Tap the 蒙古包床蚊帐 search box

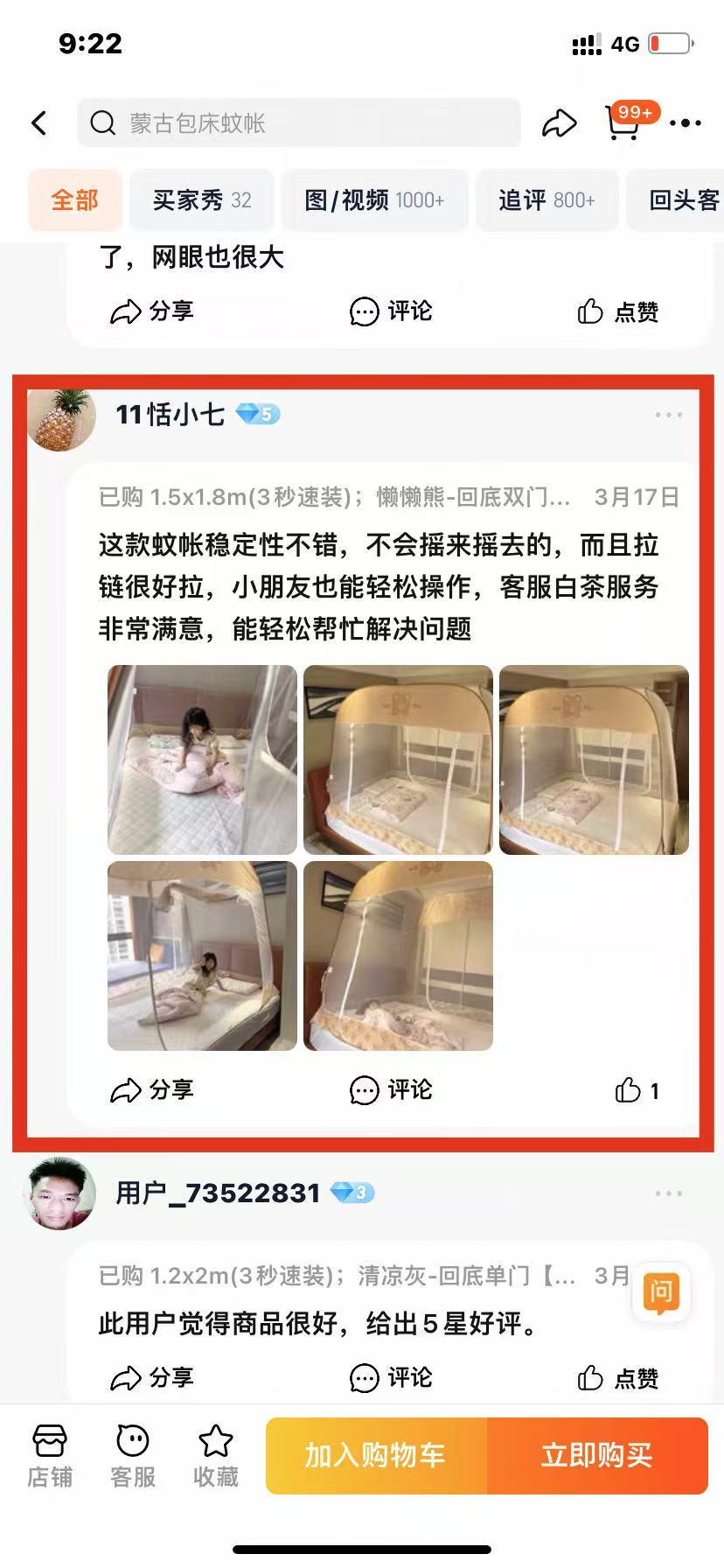299,123
